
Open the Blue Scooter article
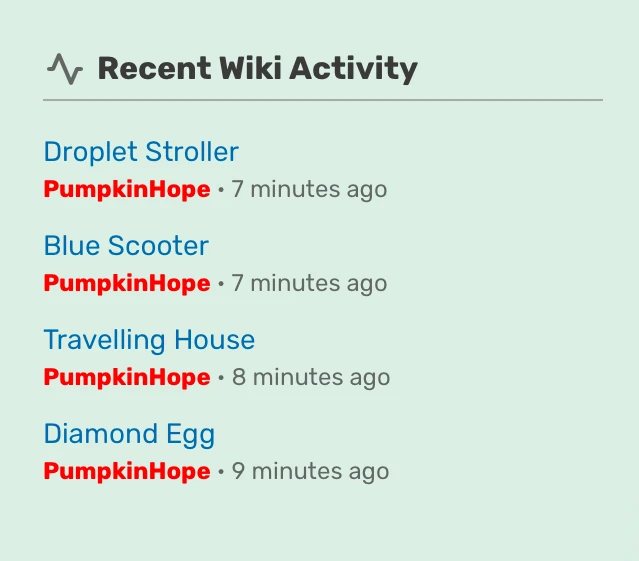(126, 246)
